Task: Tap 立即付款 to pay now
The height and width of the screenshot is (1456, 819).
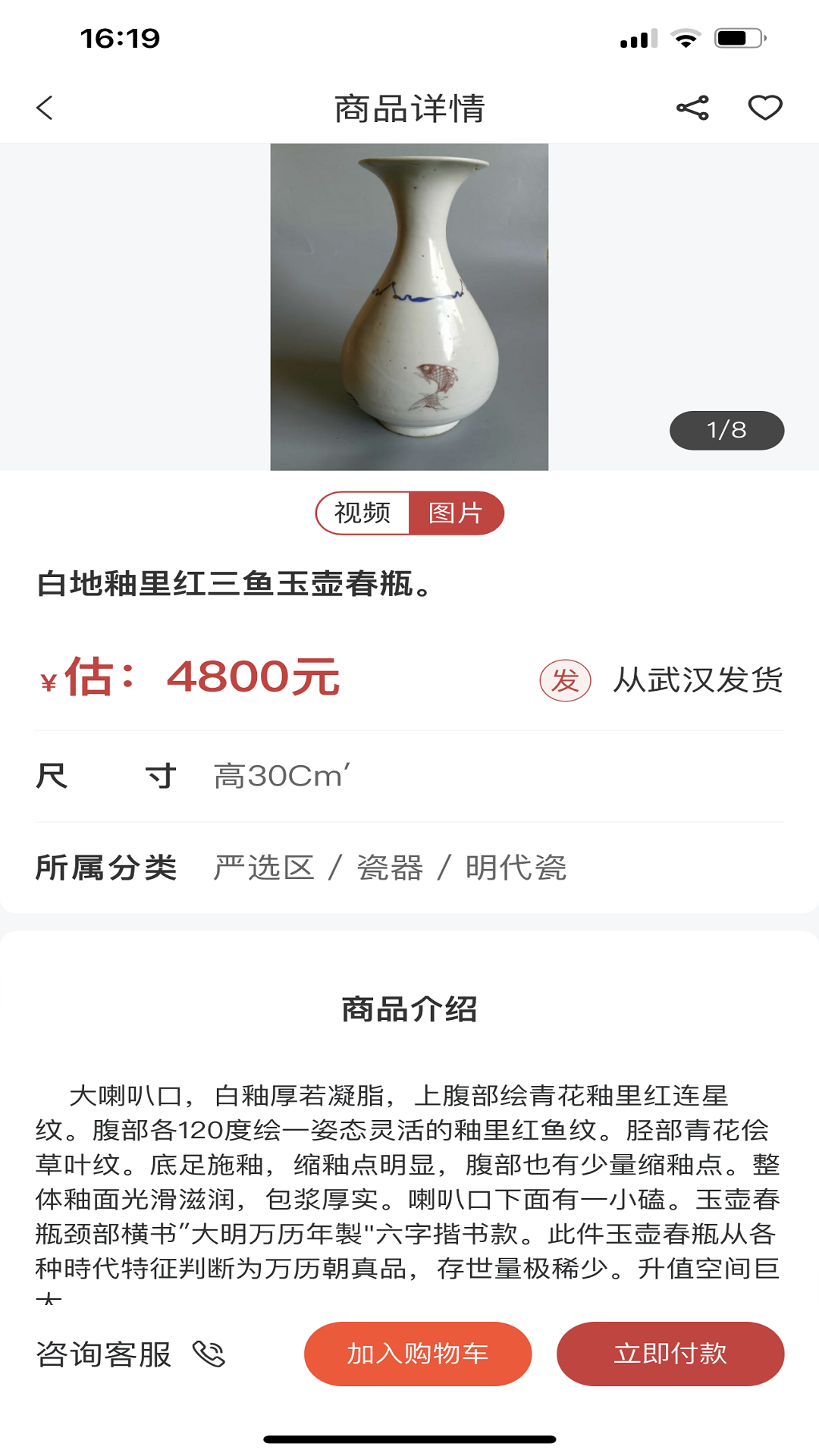Action: coord(670,1354)
